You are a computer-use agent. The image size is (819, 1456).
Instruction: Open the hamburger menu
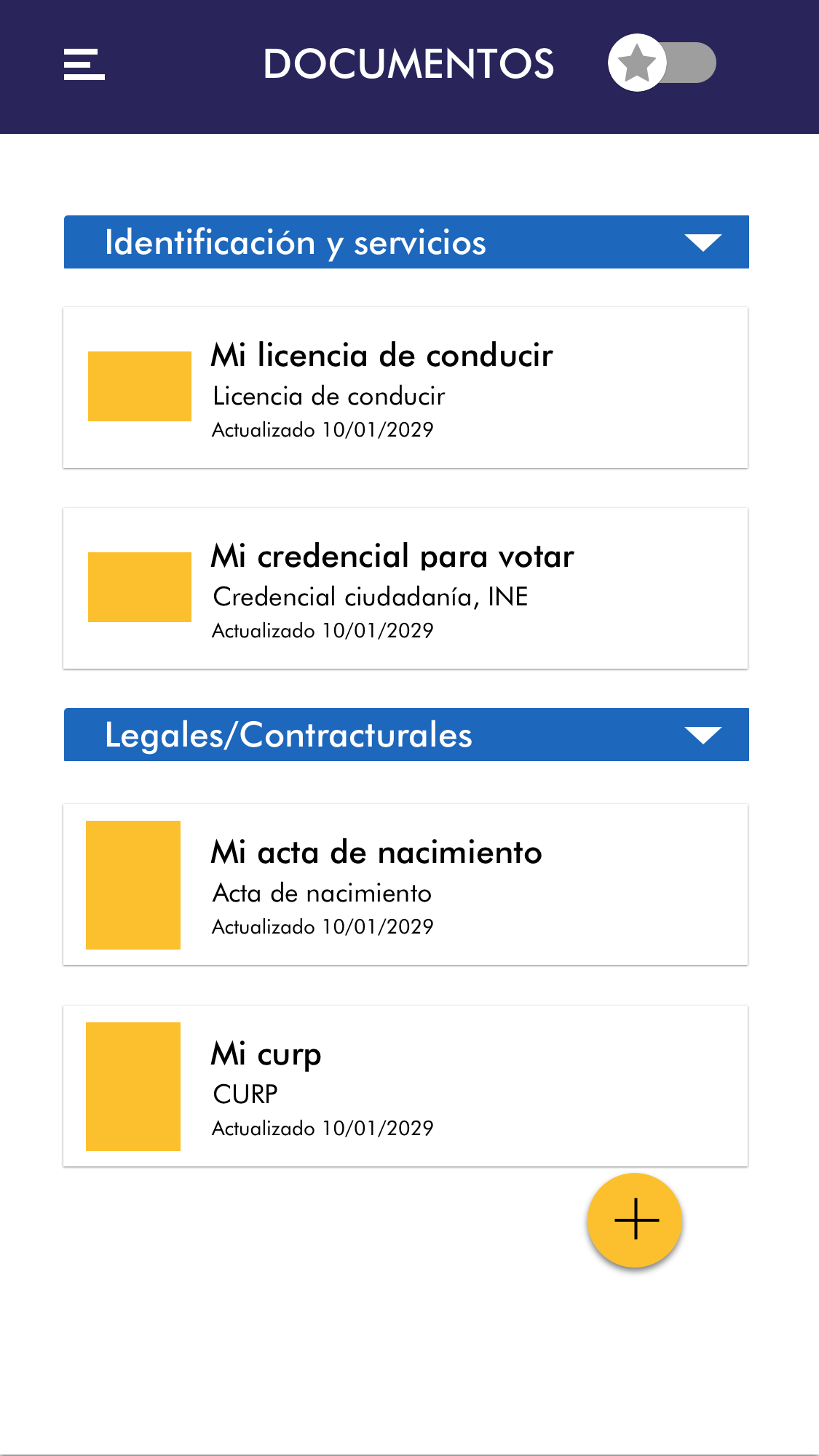point(84,65)
